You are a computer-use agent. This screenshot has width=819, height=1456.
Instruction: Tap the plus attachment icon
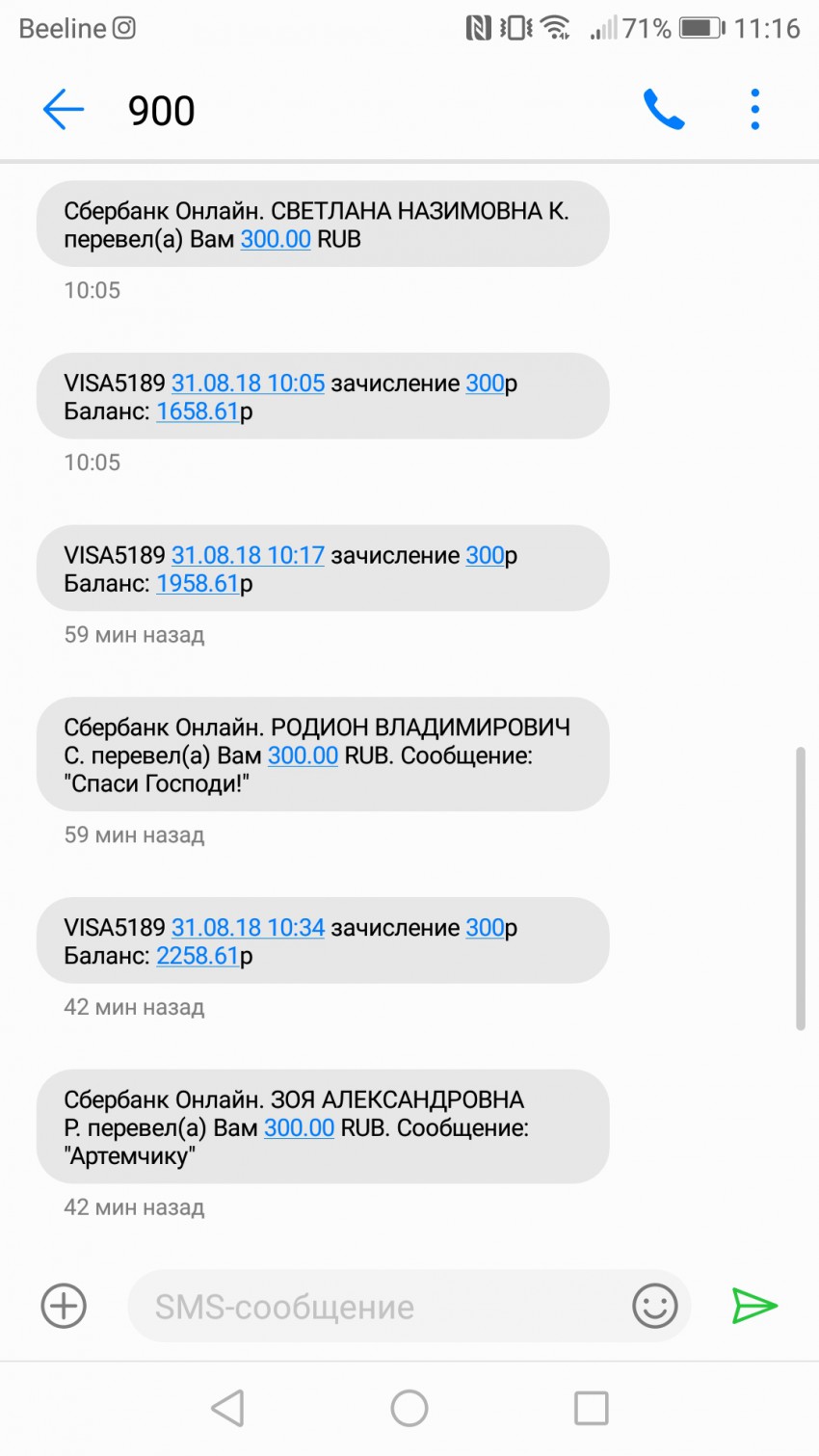click(x=64, y=1307)
